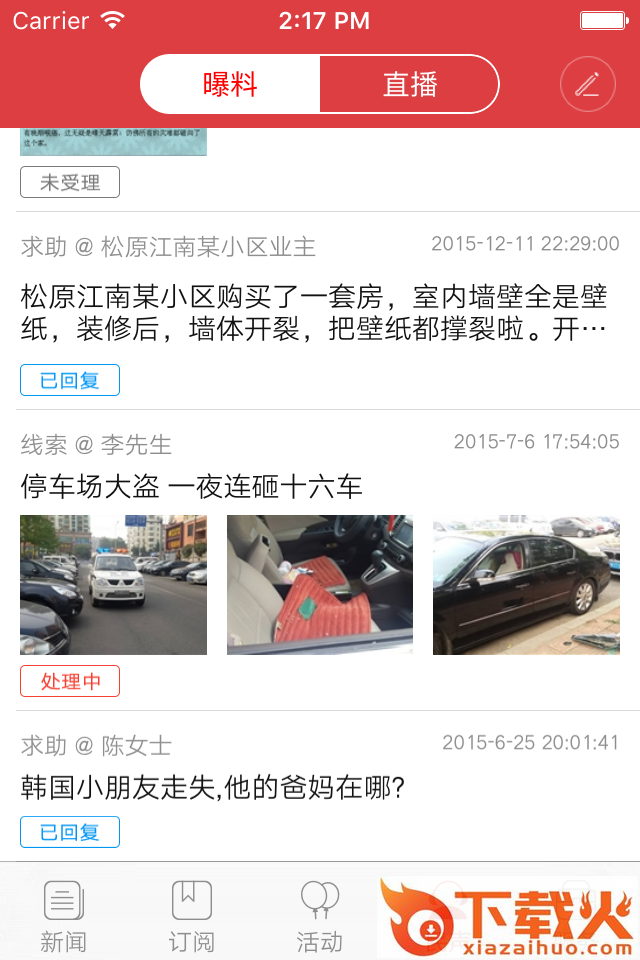Image resolution: width=640 pixels, height=960 pixels.
Task: Open the 活动 tab
Action: pos(319,916)
